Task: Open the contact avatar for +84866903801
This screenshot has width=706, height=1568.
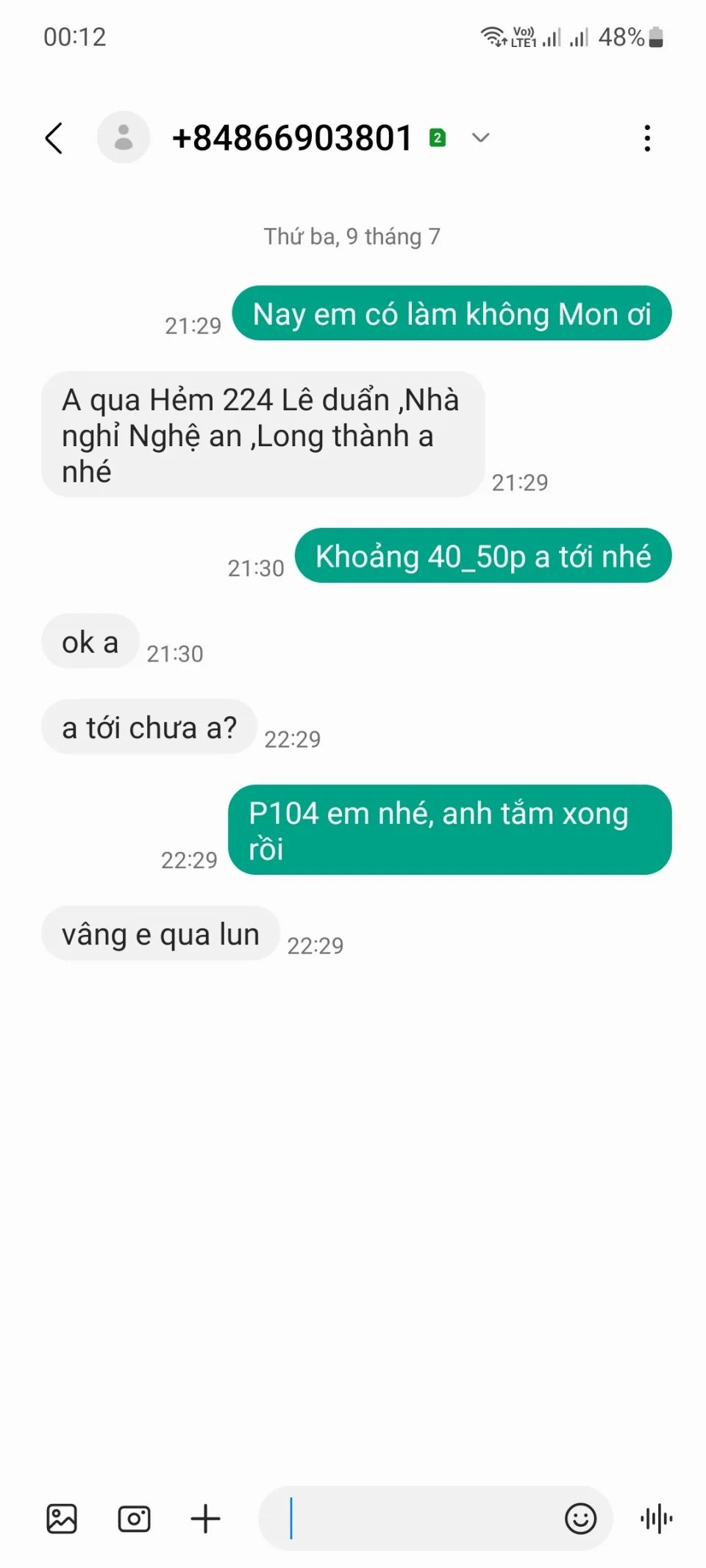Action: 124,138
